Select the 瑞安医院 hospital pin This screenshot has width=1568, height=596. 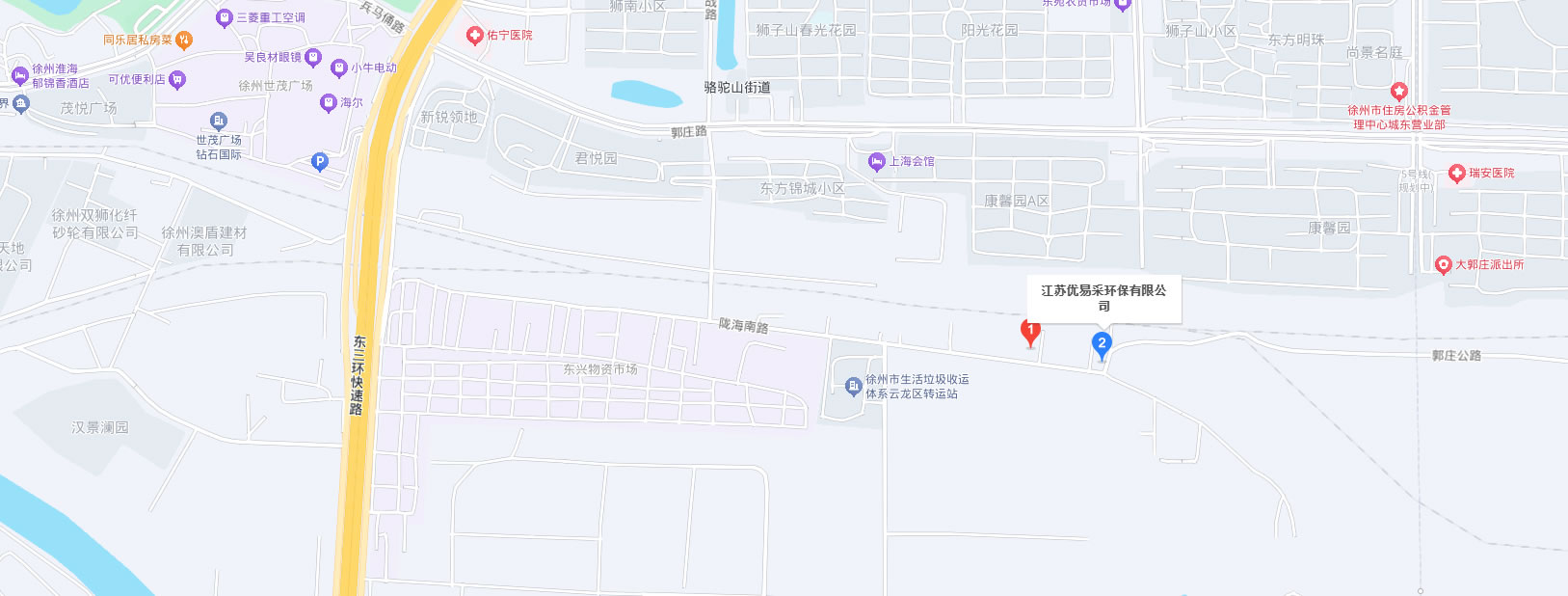pos(1456,174)
